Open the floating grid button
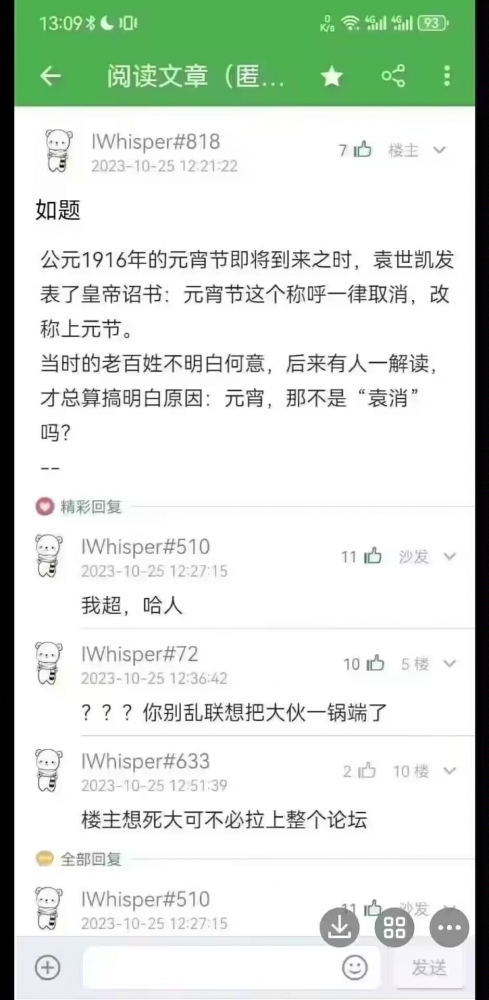The image size is (489, 1000). pyautogui.click(x=395, y=926)
